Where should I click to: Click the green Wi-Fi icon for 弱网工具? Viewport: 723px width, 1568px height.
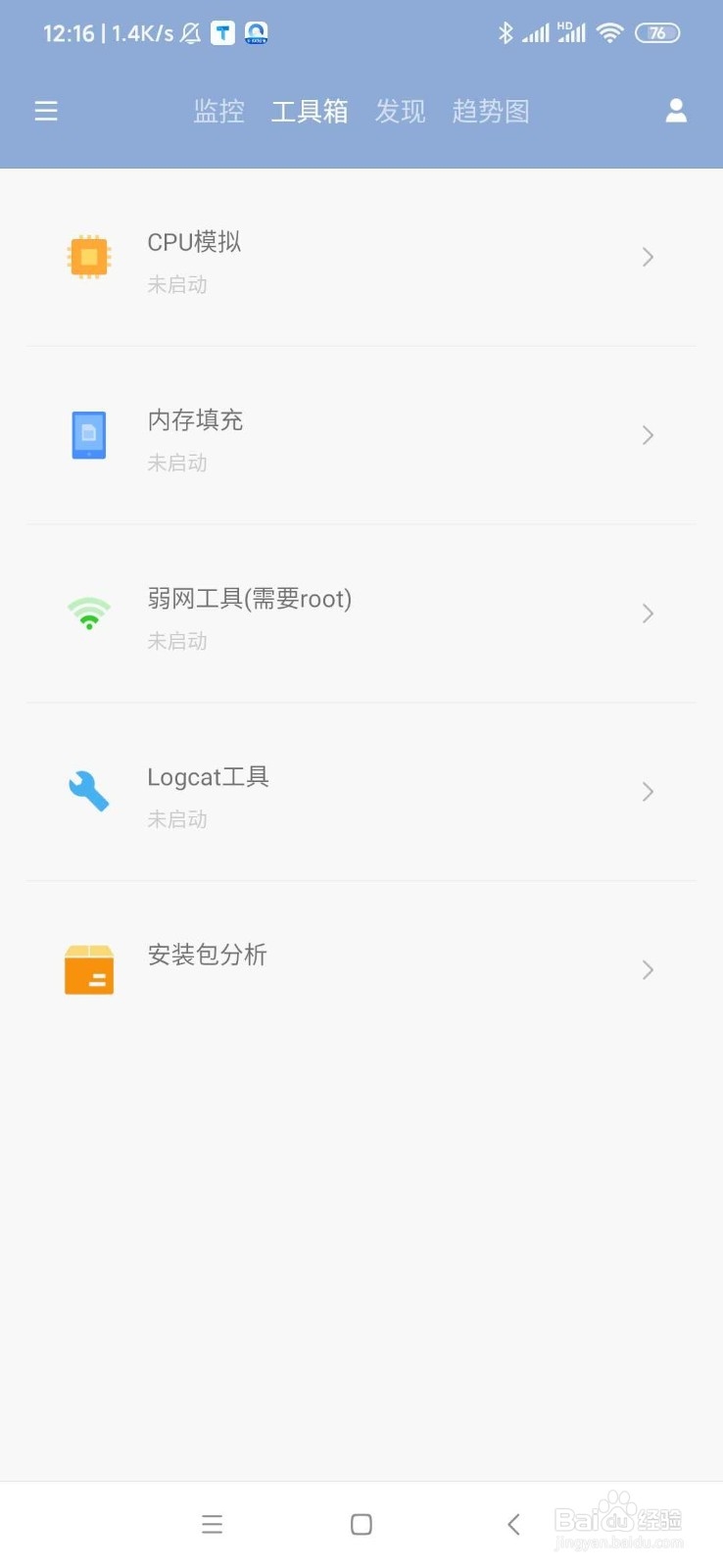[89, 612]
